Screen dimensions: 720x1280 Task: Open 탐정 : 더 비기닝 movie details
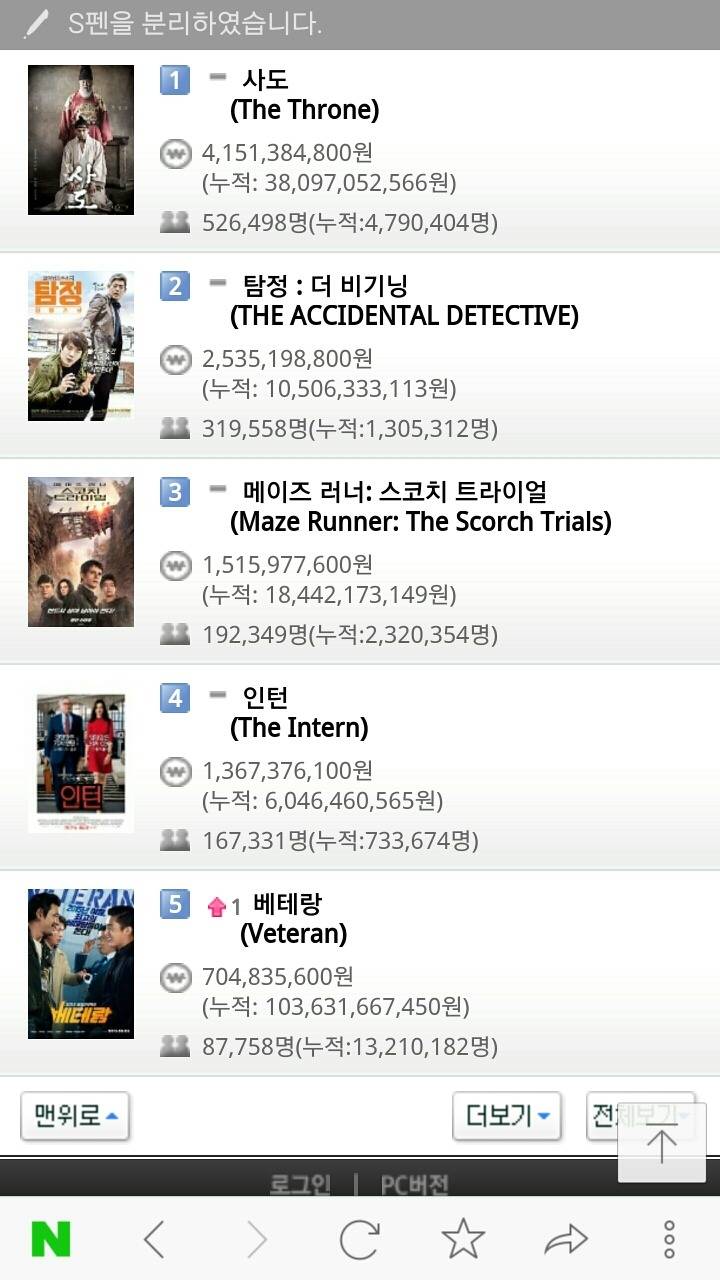pyautogui.click(x=404, y=301)
